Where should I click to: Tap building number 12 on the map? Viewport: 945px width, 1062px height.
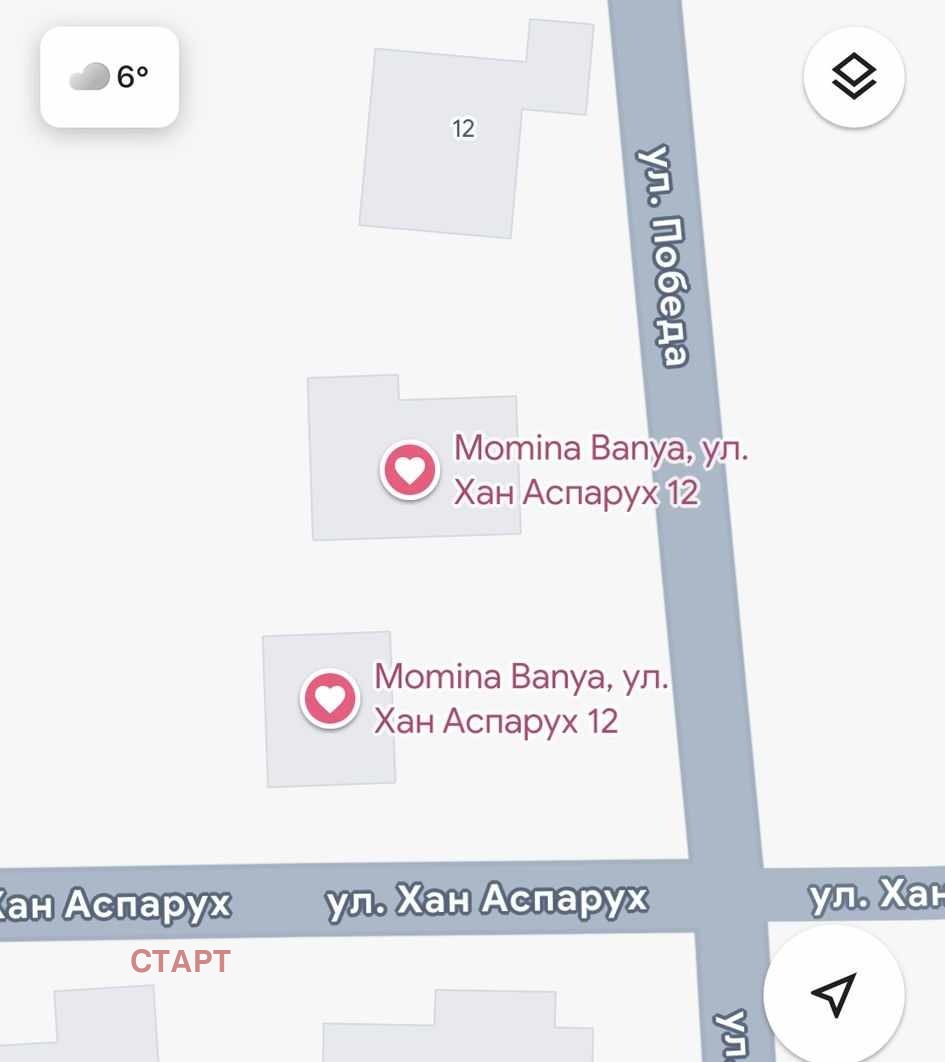(x=464, y=128)
